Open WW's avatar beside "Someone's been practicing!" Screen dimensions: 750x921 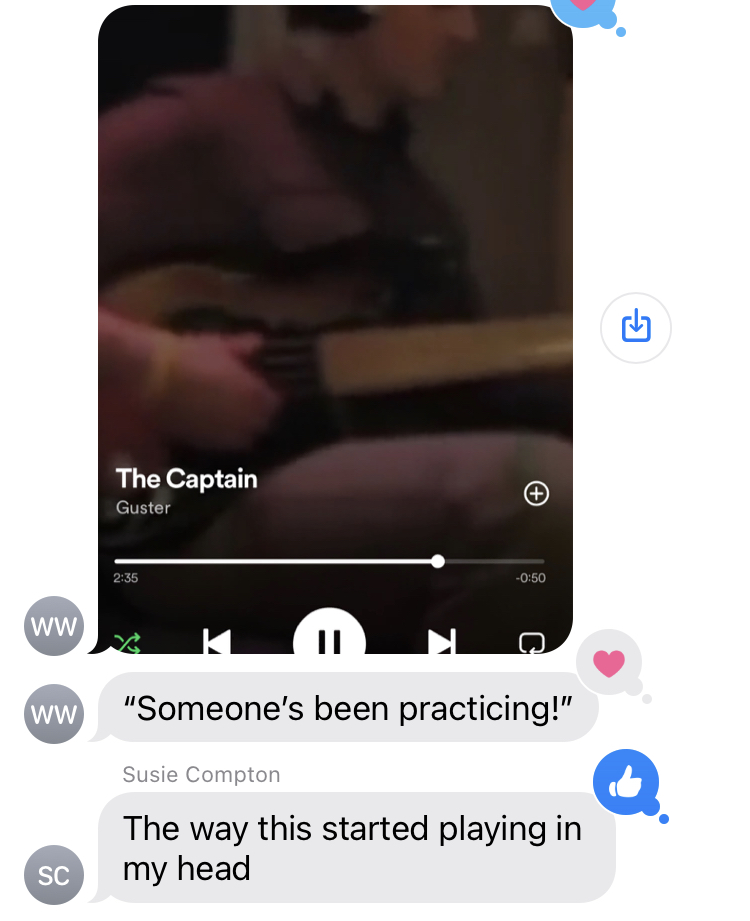tap(53, 716)
